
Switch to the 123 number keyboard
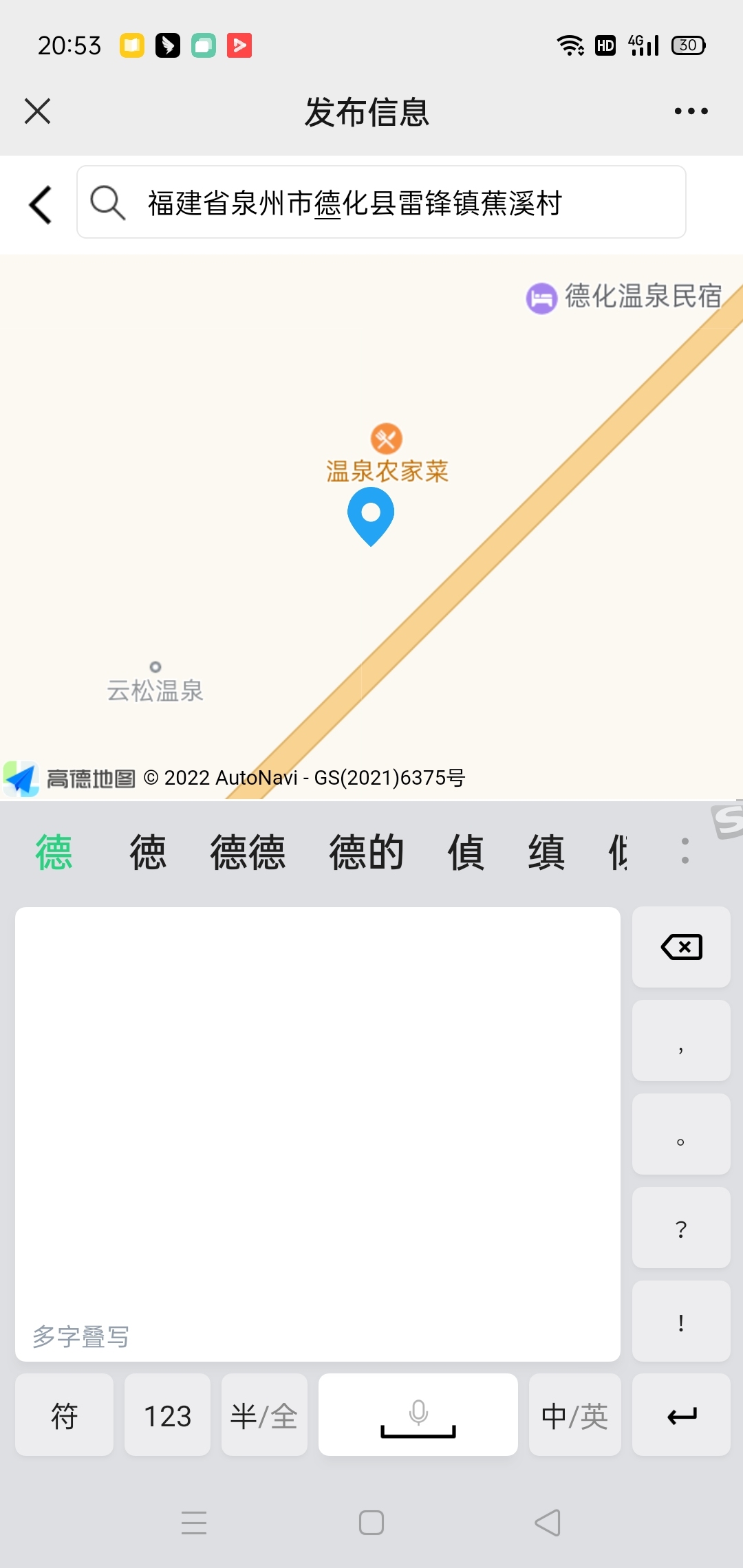[x=167, y=1415]
